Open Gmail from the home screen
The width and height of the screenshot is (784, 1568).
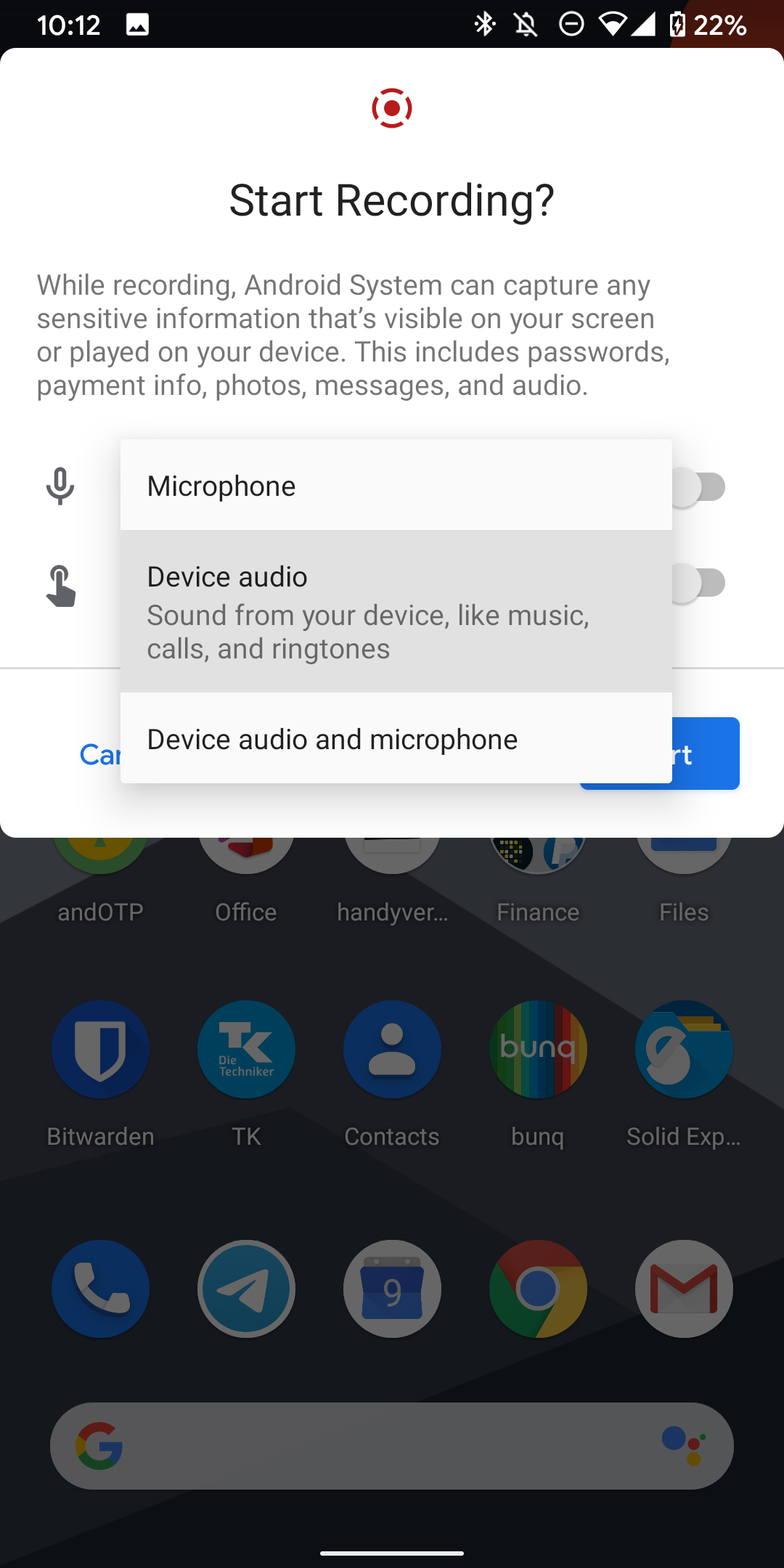683,1289
